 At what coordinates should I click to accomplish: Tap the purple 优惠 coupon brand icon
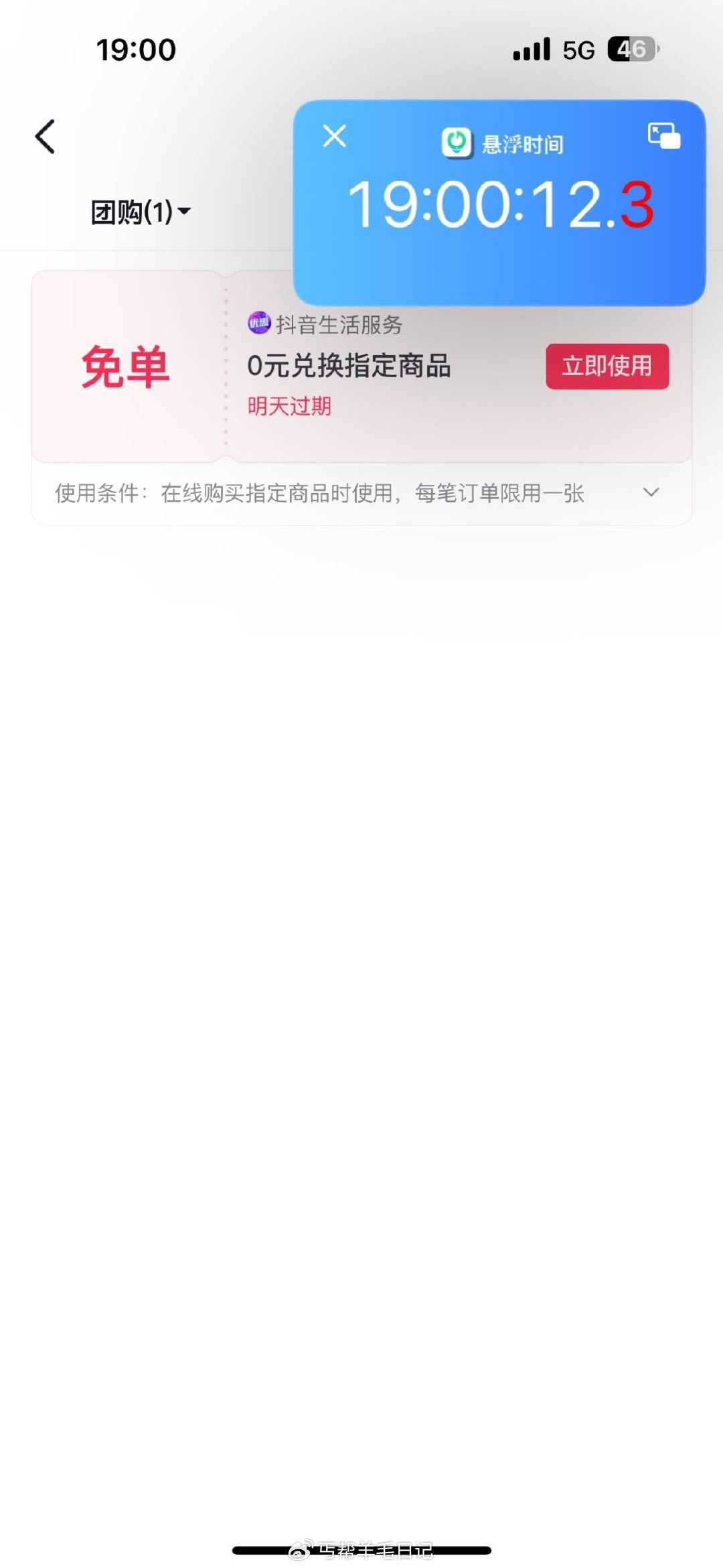pos(259,326)
